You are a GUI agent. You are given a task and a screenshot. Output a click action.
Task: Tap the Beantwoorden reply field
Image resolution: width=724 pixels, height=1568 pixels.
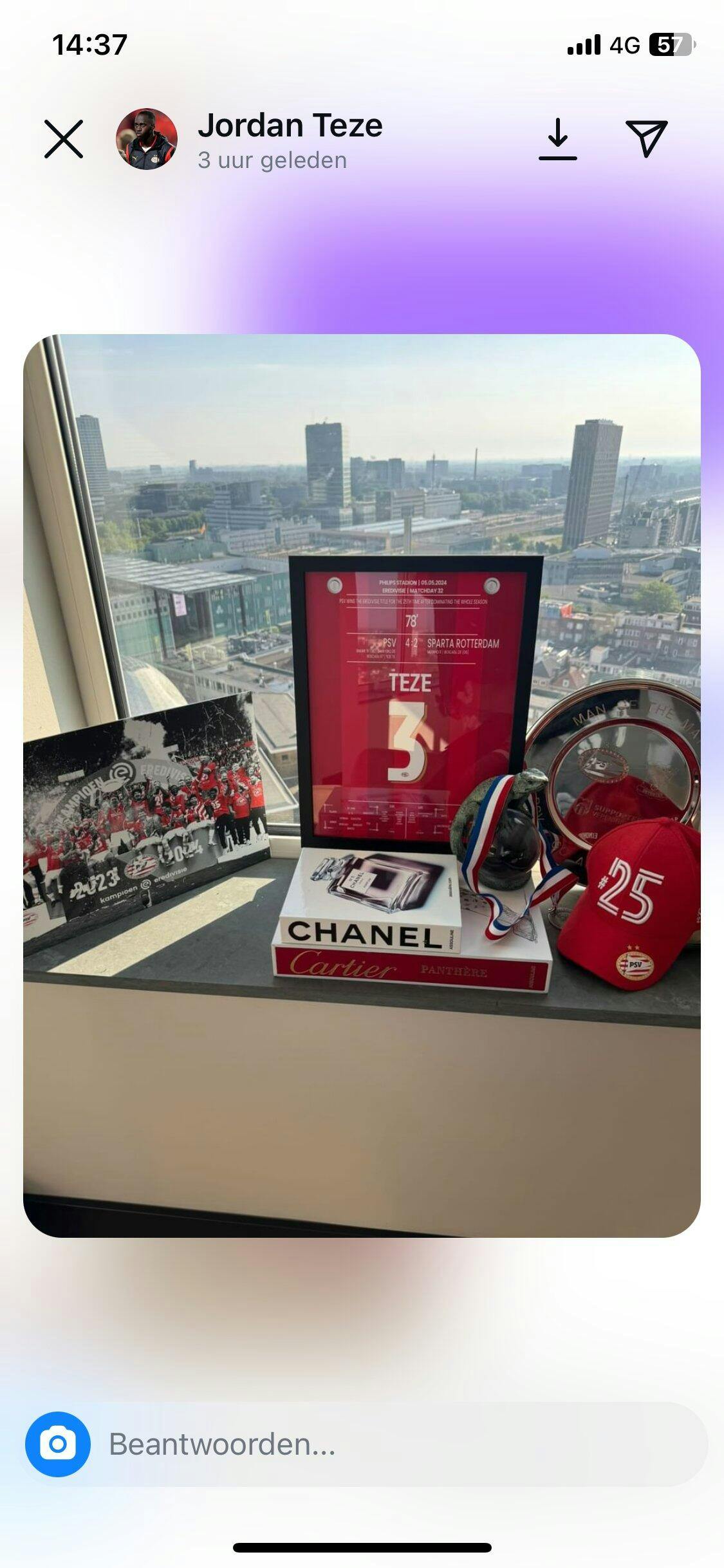[x=386, y=1444]
